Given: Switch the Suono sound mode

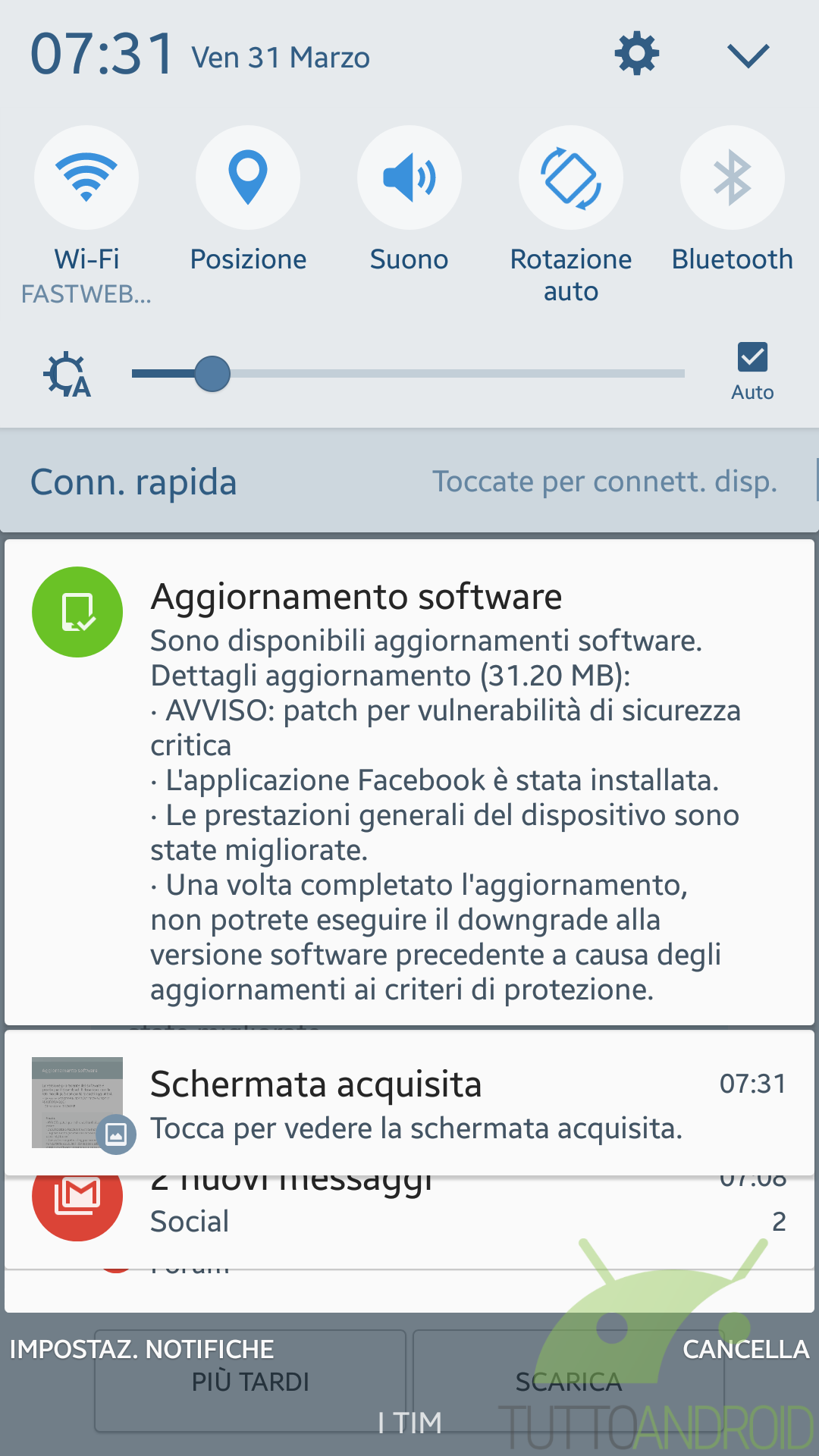Looking at the screenshot, I should tap(409, 177).
